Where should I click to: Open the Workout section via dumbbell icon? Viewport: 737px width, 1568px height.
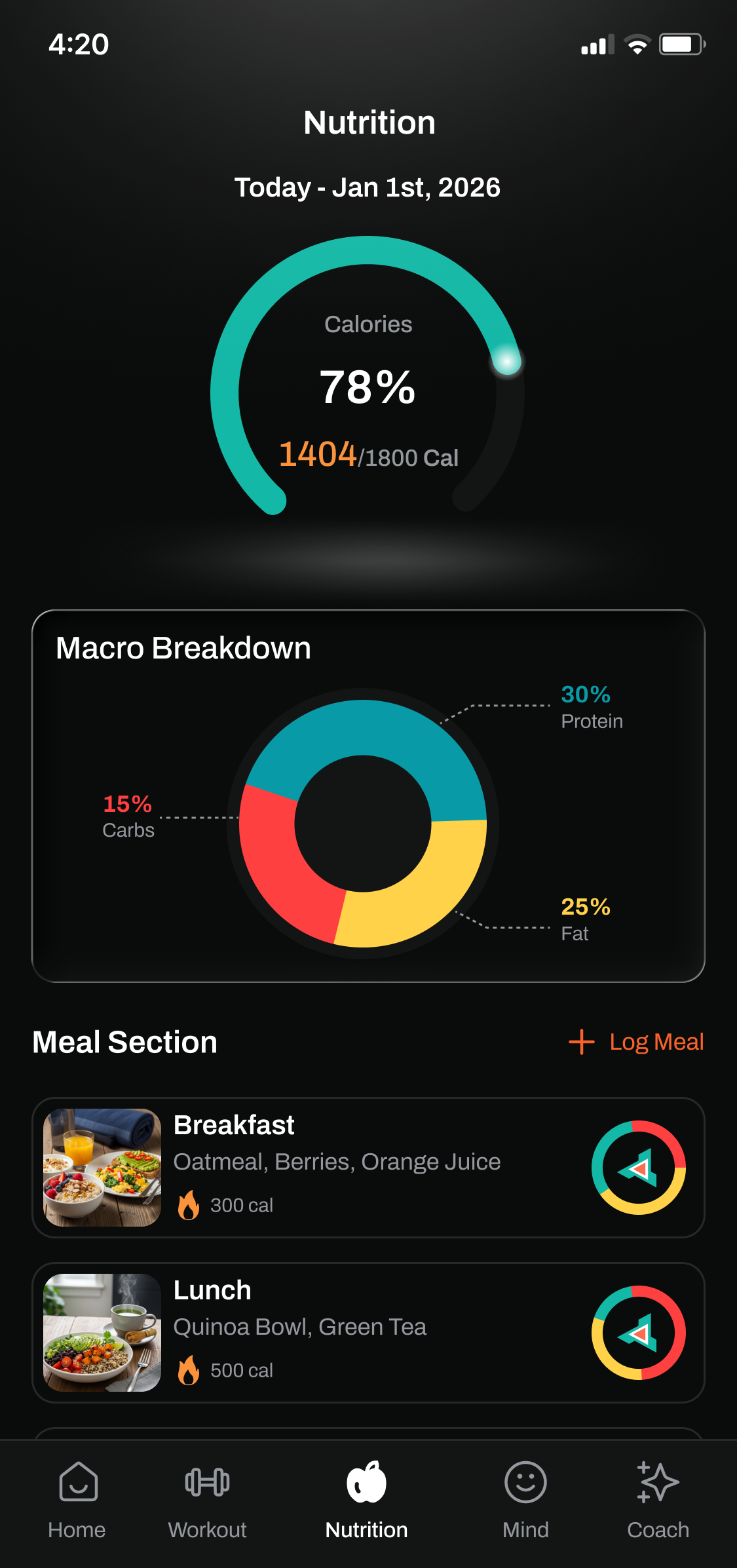(x=207, y=1482)
